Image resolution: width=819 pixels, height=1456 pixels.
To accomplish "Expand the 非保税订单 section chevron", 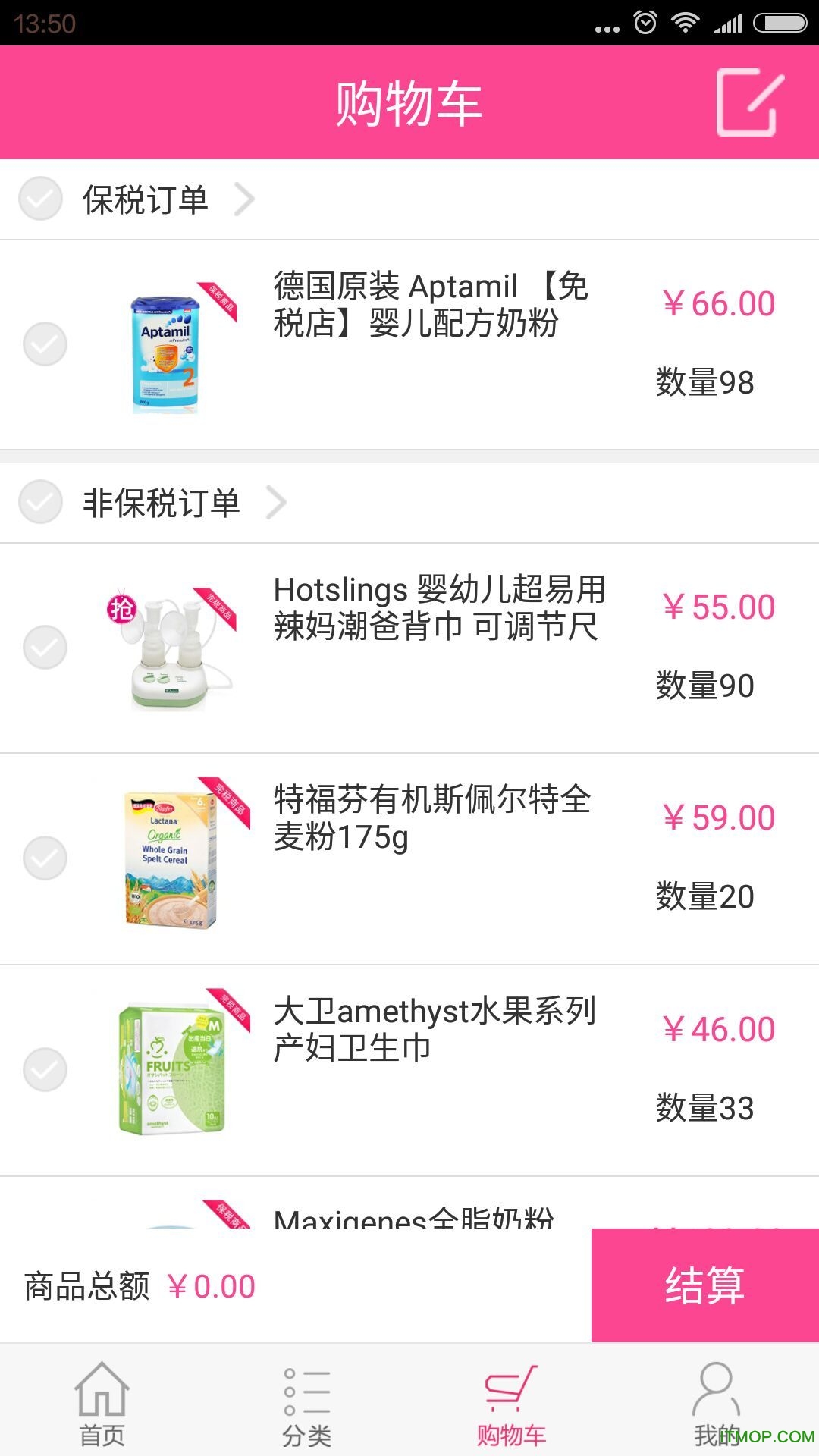I will [278, 502].
